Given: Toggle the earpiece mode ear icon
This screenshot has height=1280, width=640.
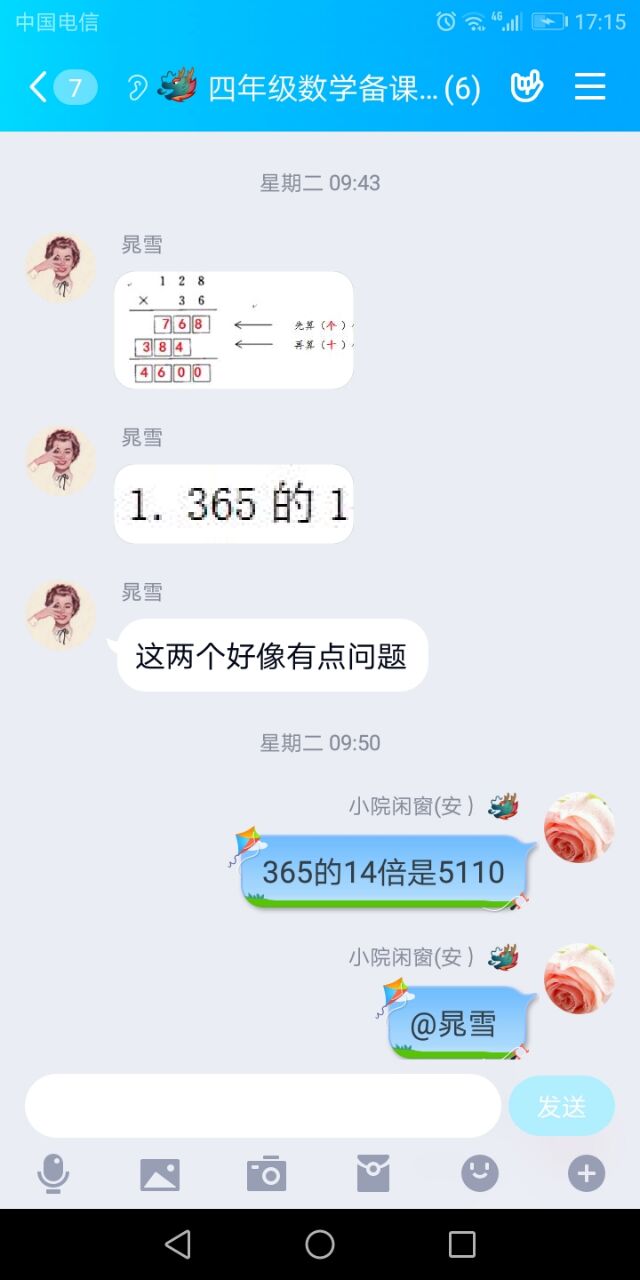Looking at the screenshot, I should pos(137,88).
